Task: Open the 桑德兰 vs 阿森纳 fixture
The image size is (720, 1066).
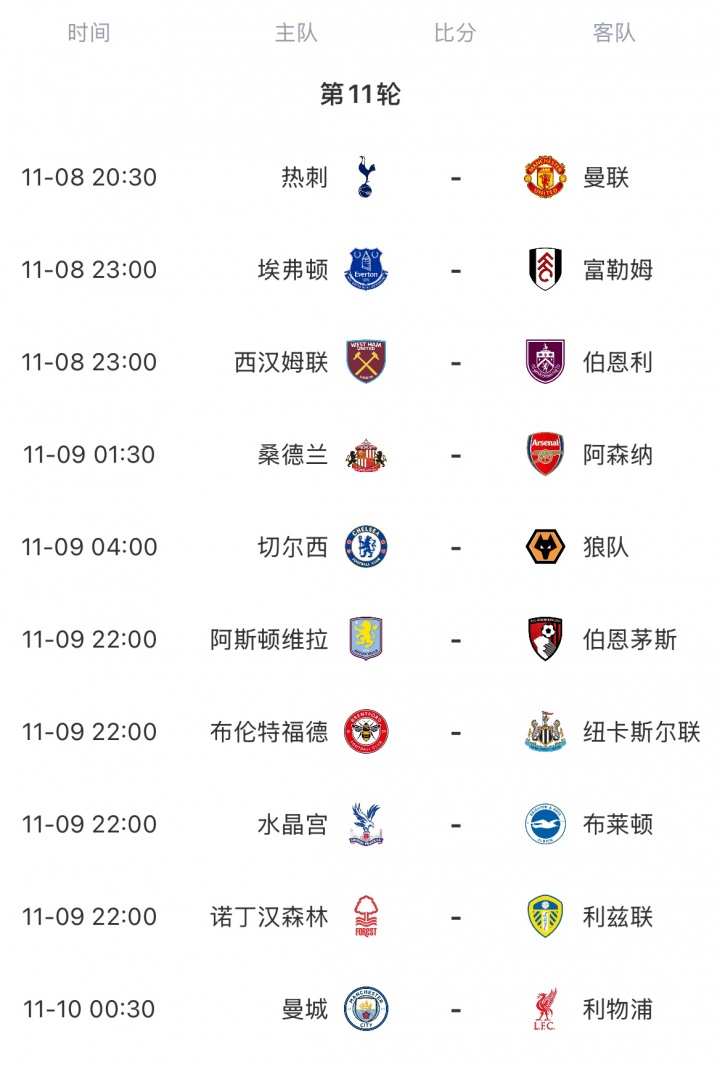Action: point(455,455)
